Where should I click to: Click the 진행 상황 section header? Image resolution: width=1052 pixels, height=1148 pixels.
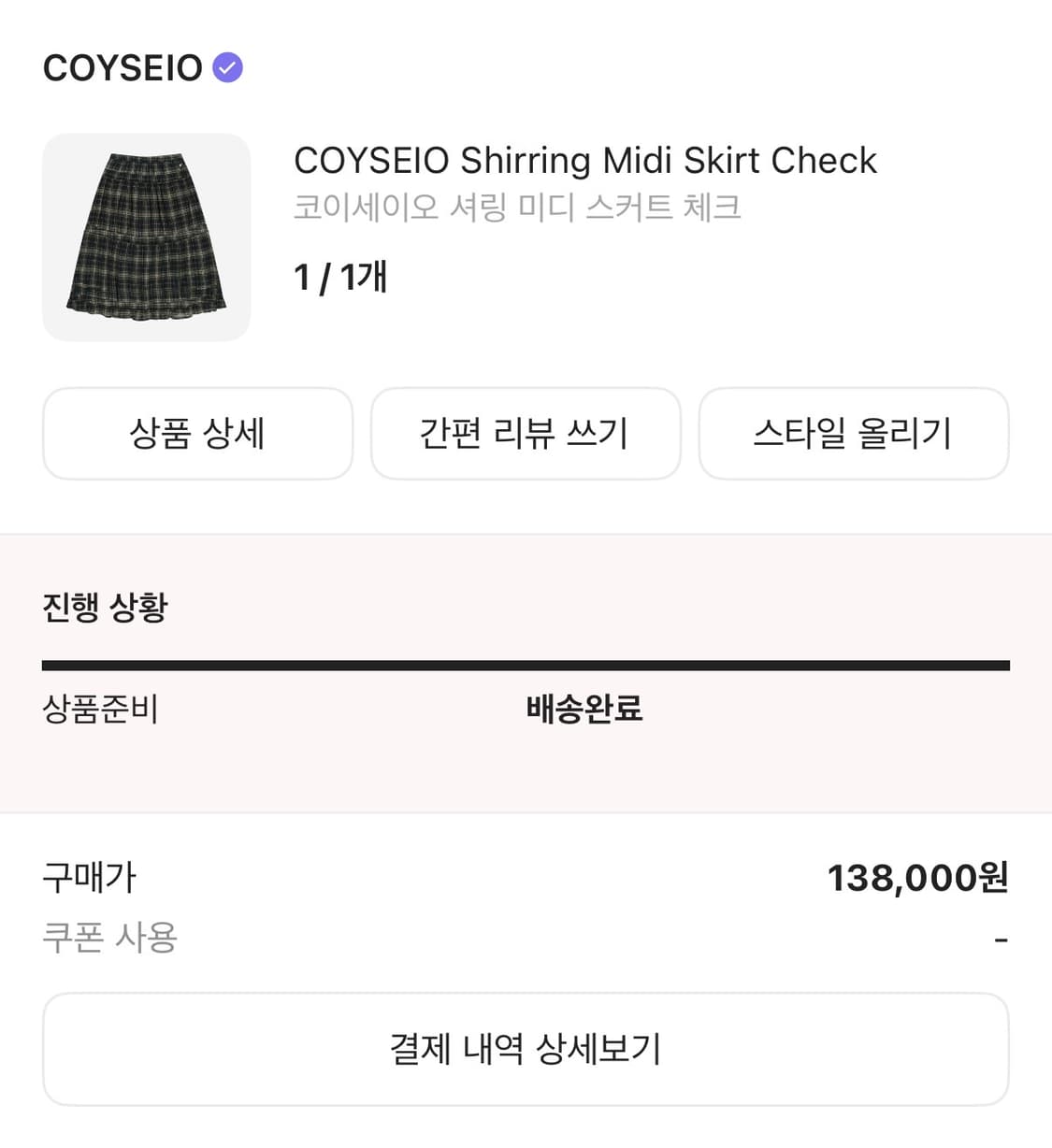click(105, 608)
